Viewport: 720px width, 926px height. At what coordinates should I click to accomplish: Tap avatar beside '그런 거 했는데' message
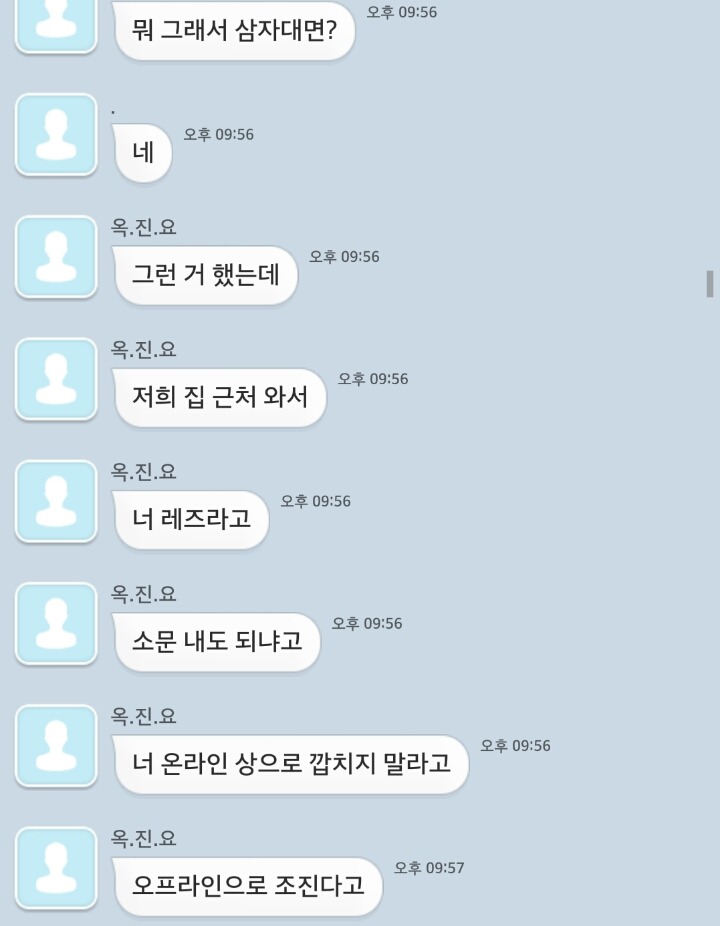pos(56,257)
